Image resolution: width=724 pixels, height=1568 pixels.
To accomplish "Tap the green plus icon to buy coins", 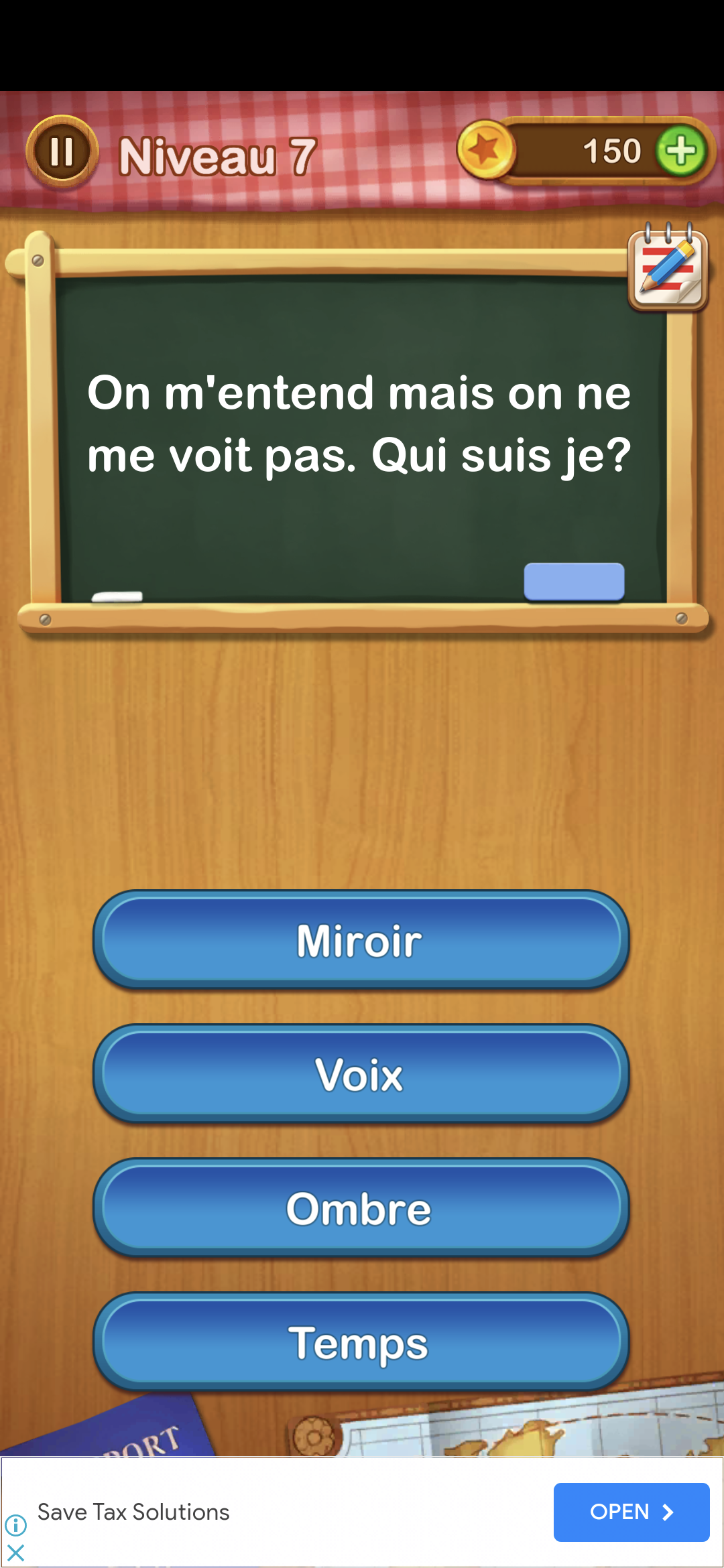I will 682,151.
